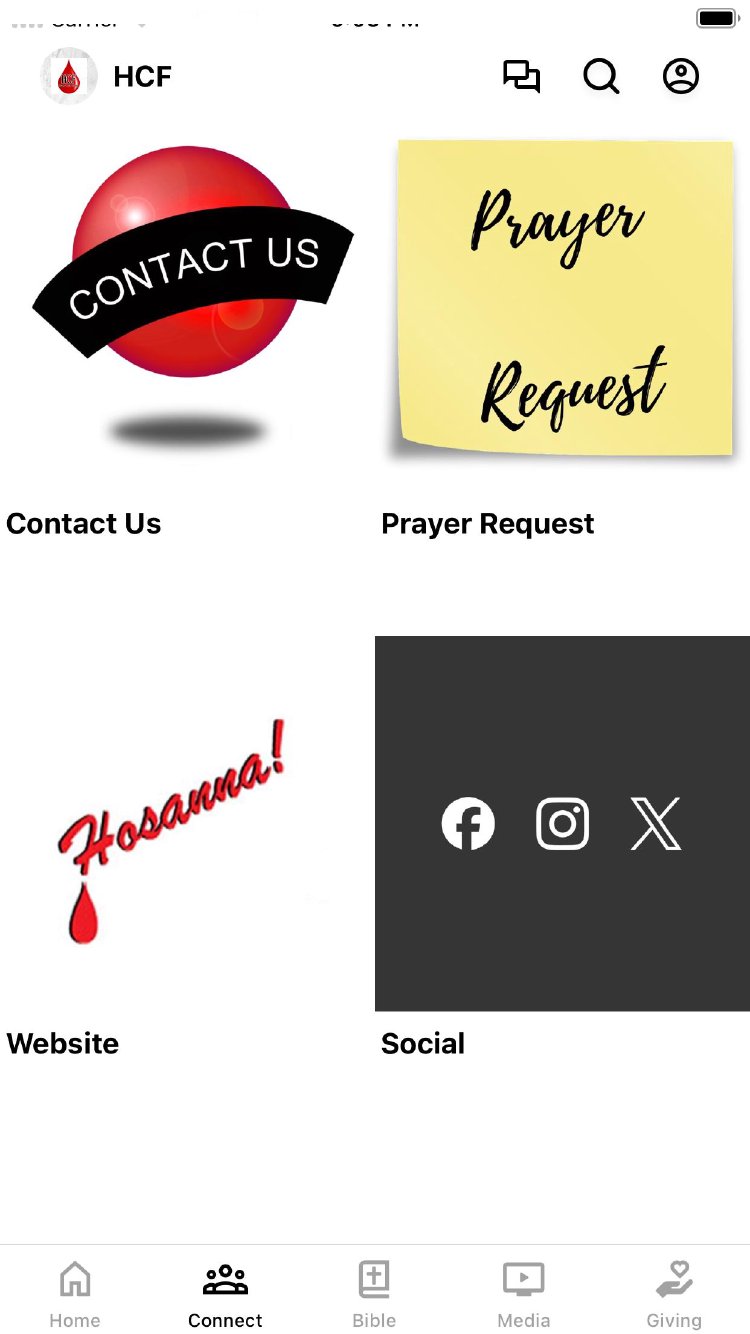Open the messages chat icon
This screenshot has height=1334, width=750.
[x=521, y=77]
